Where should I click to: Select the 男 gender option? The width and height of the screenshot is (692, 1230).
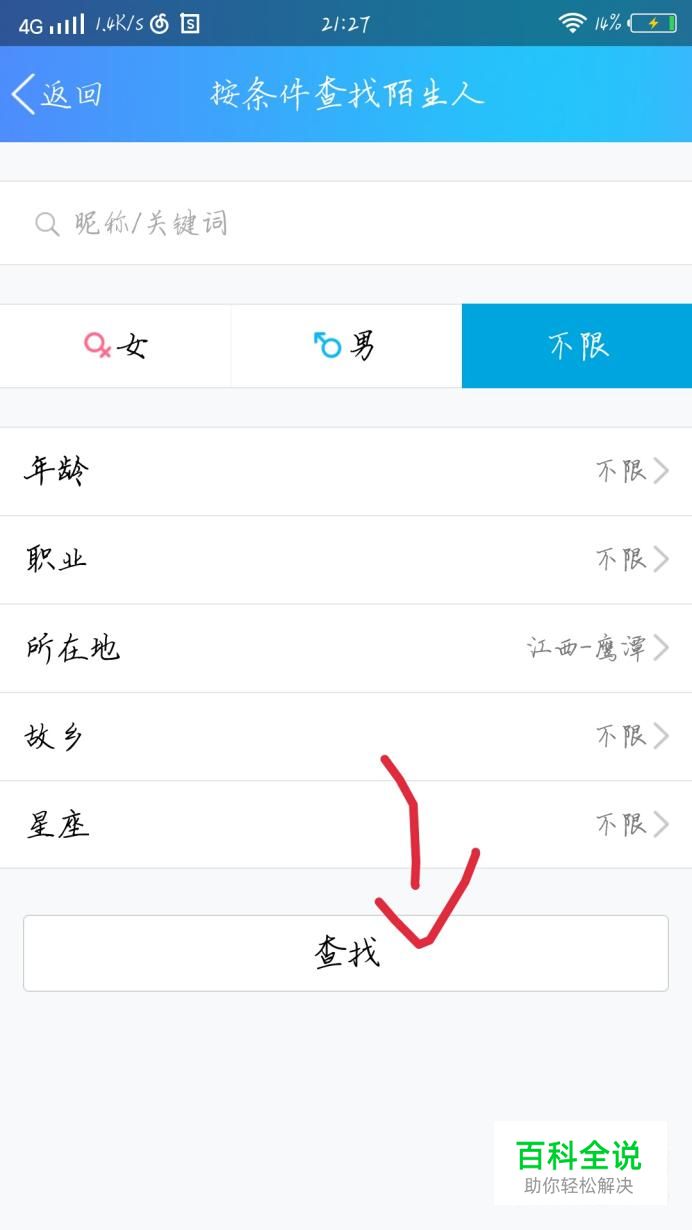coord(346,346)
